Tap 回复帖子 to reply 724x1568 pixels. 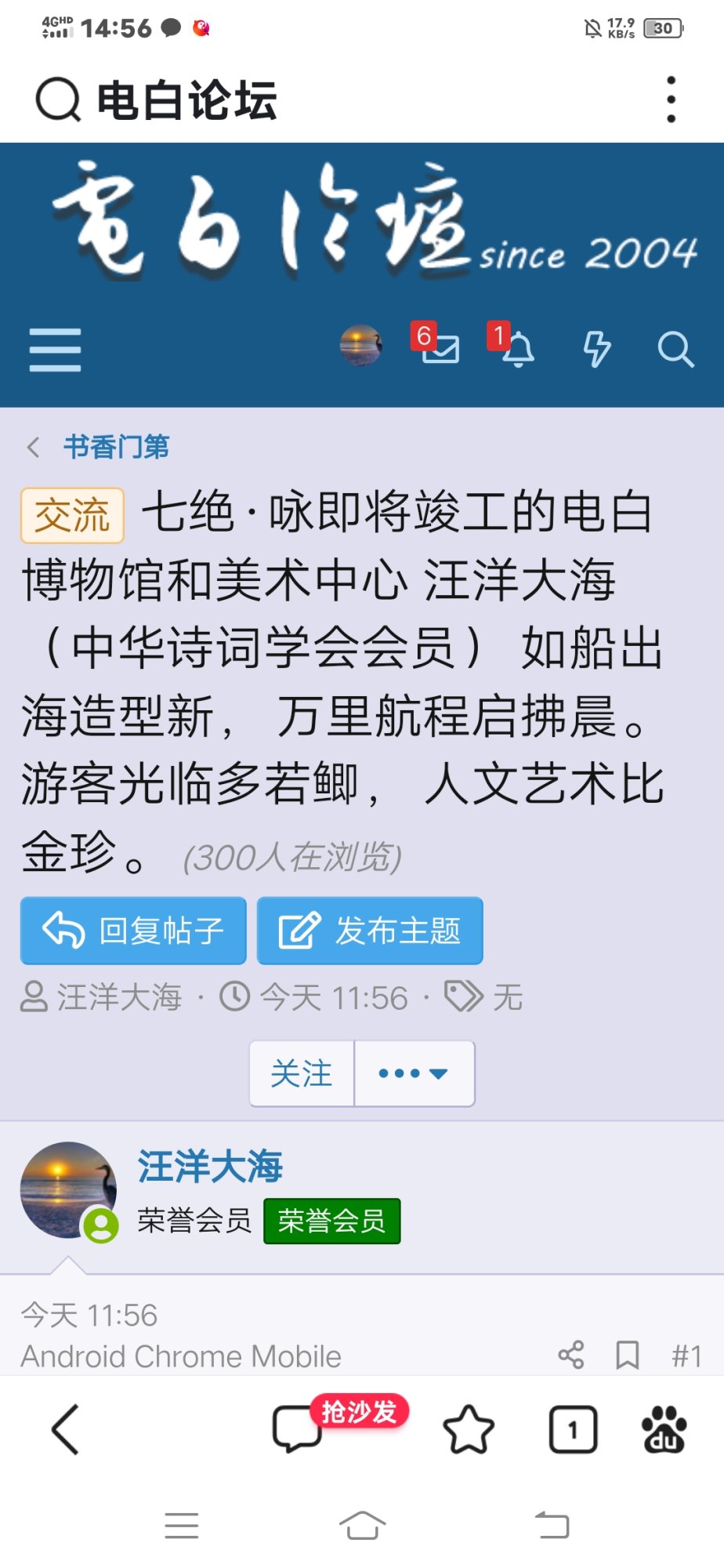[x=133, y=931]
